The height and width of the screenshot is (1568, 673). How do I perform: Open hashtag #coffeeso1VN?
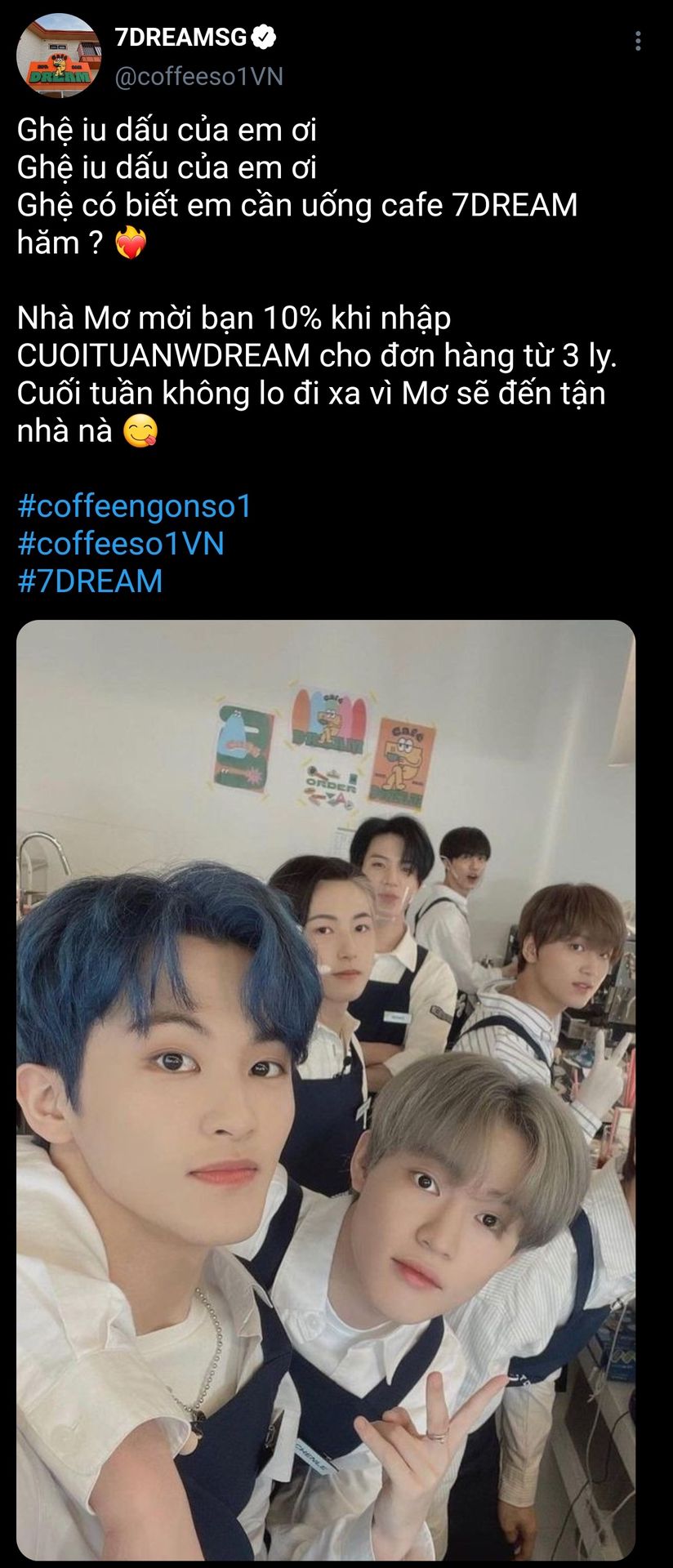121,544
